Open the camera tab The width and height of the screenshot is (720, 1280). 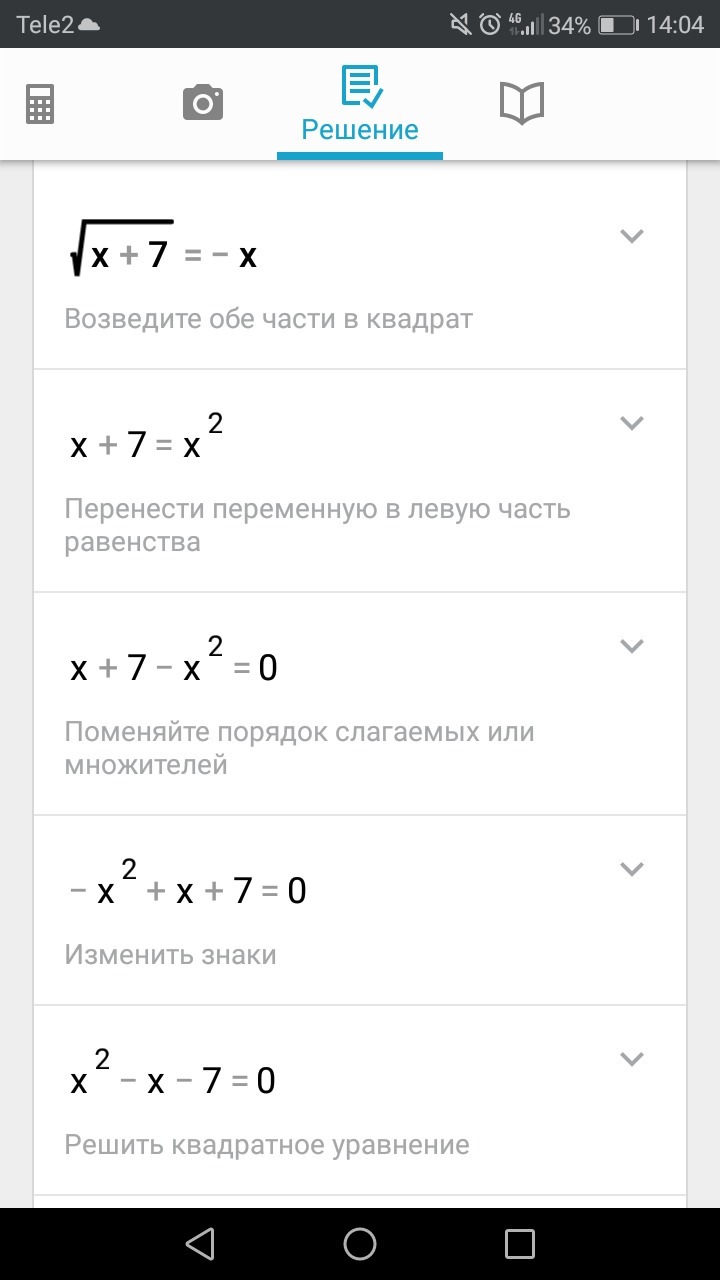[x=202, y=103]
